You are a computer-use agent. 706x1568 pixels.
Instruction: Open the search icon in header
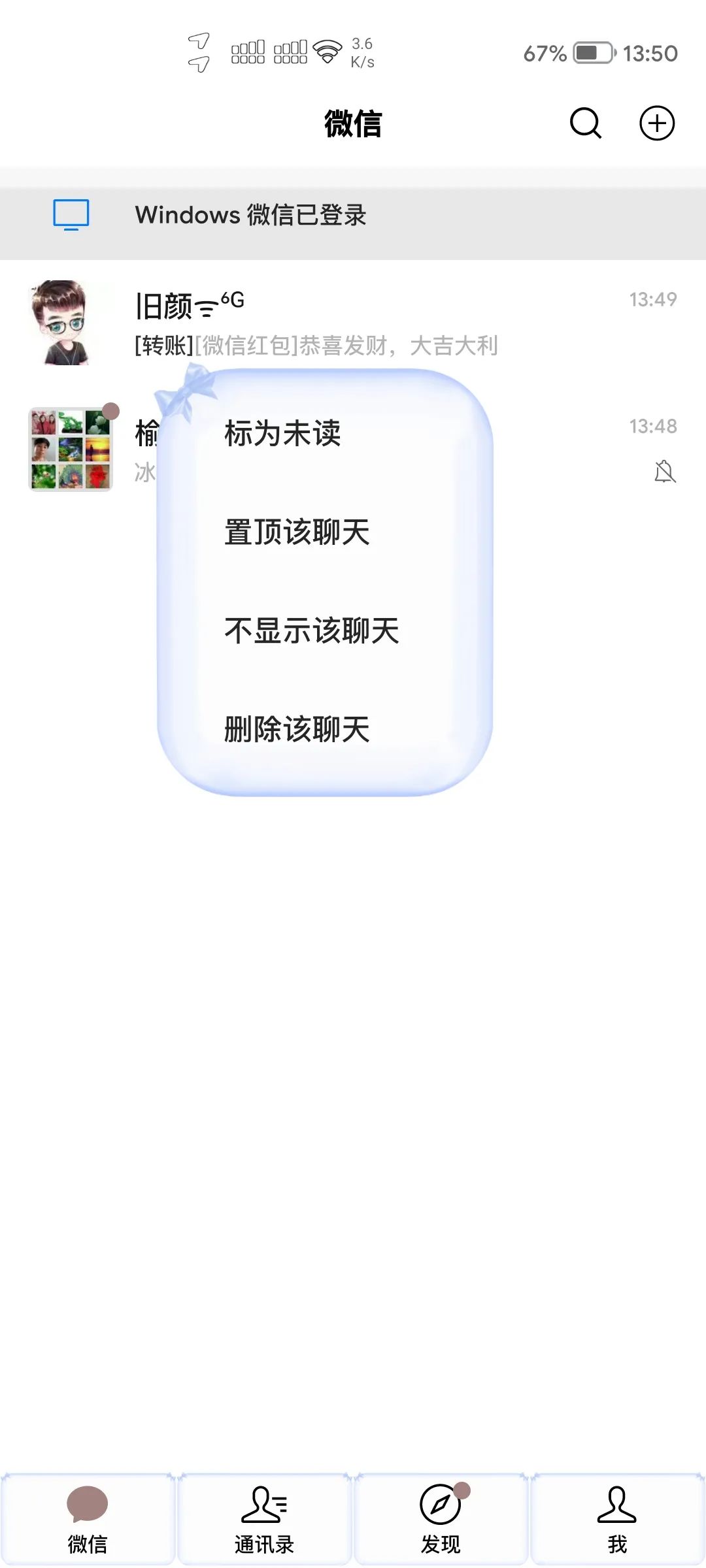585,123
